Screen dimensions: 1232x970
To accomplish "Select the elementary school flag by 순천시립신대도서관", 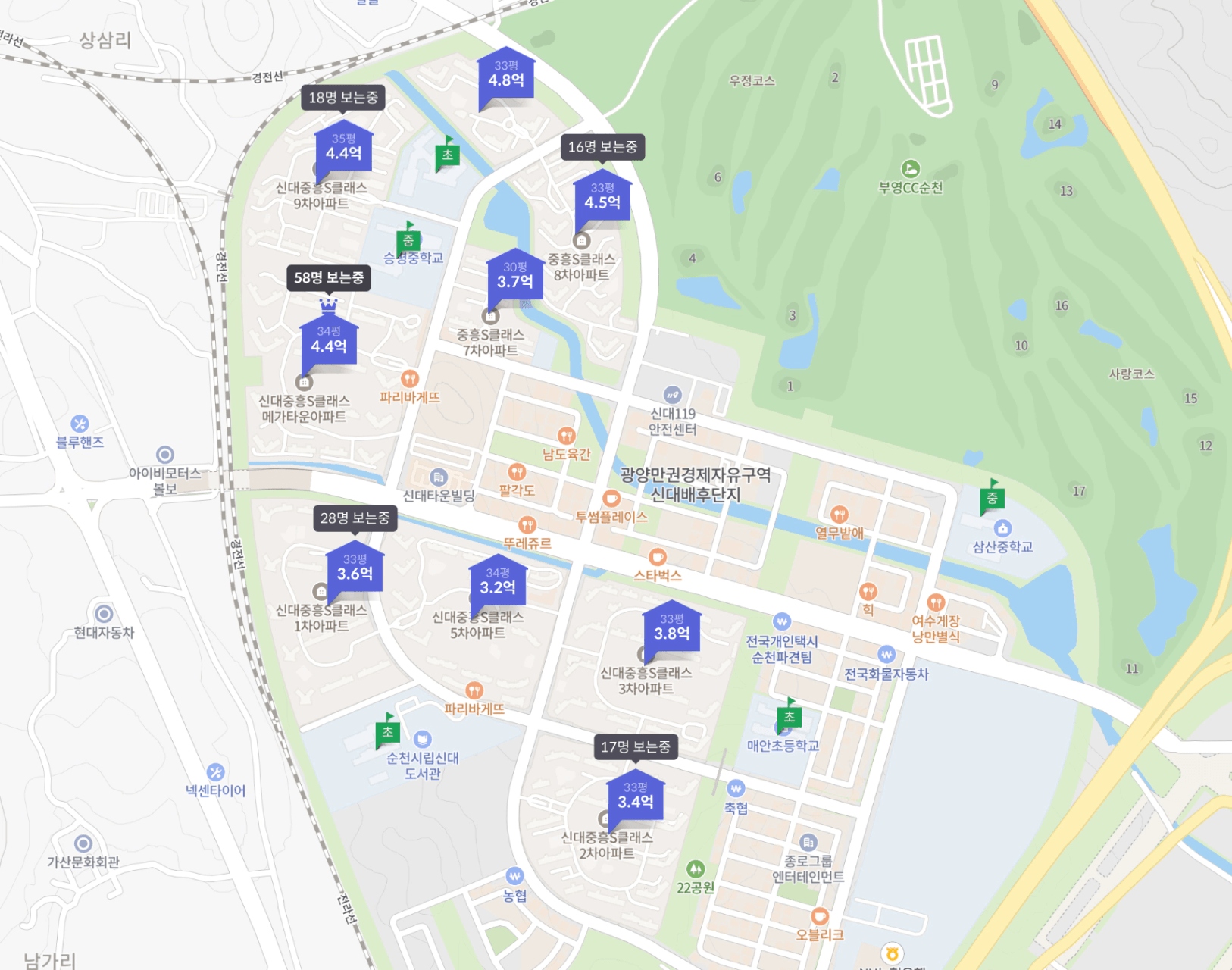I will pyautogui.click(x=388, y=731).
